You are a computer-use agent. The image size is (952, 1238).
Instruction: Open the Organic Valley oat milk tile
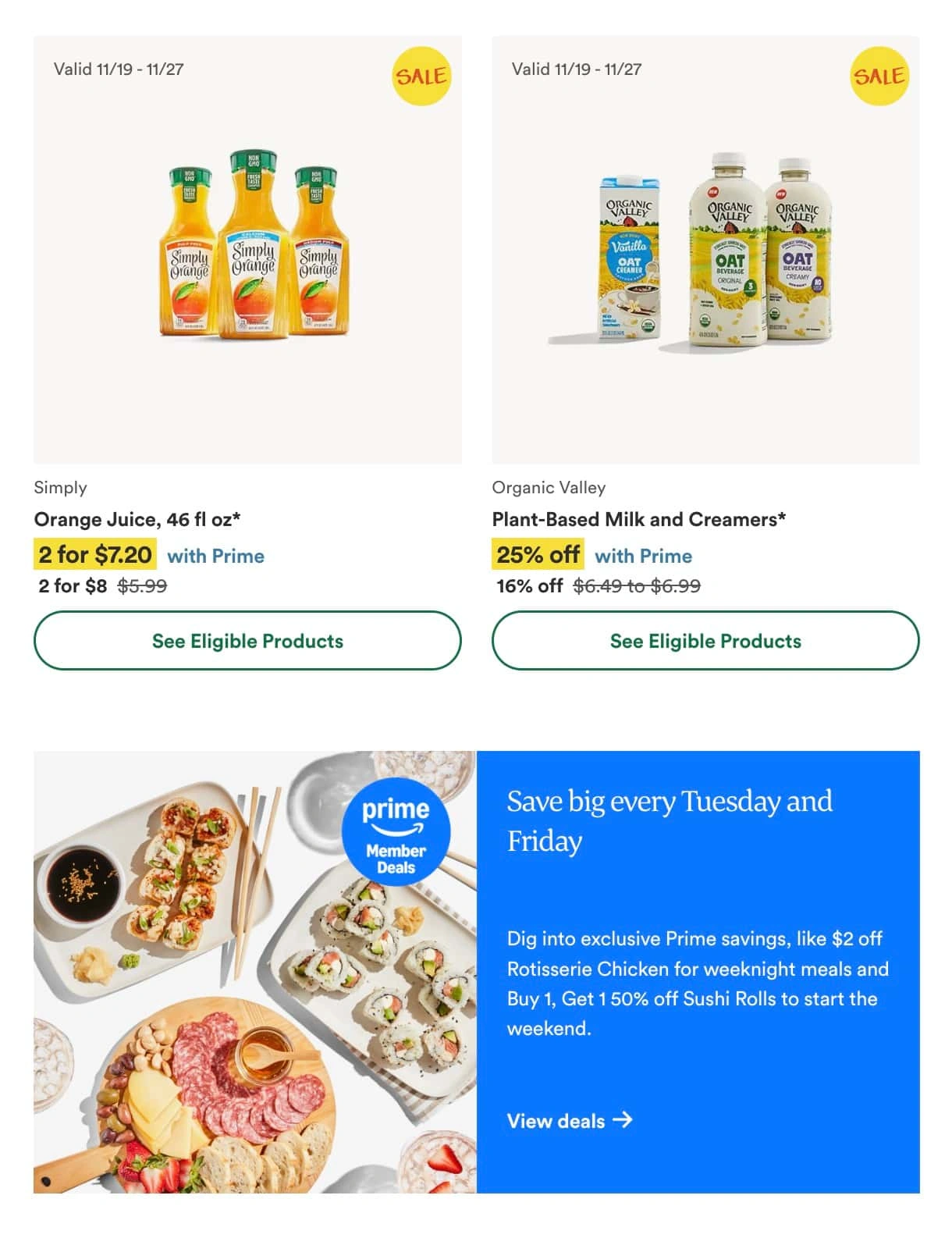click(705, 250)
